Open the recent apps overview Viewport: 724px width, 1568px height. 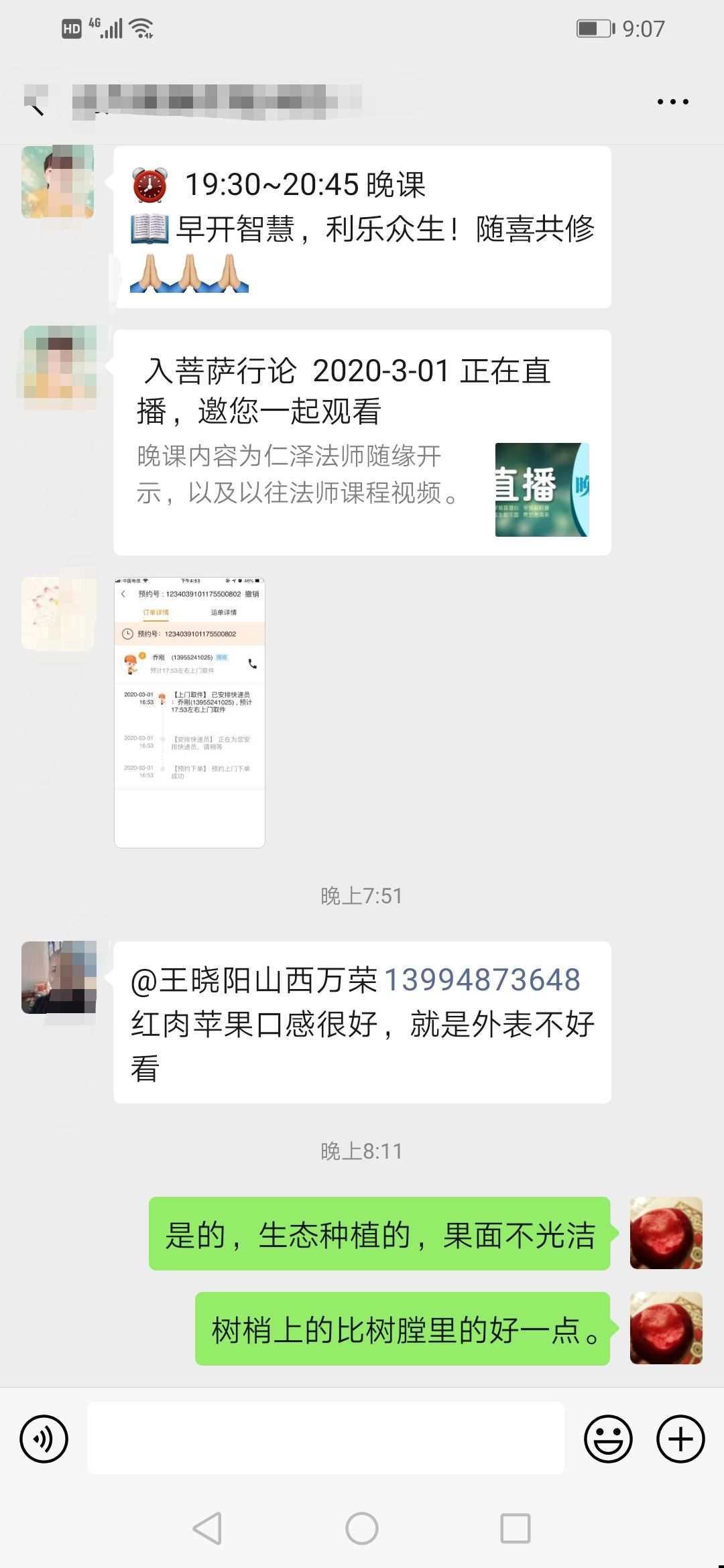coord(515,1528)
